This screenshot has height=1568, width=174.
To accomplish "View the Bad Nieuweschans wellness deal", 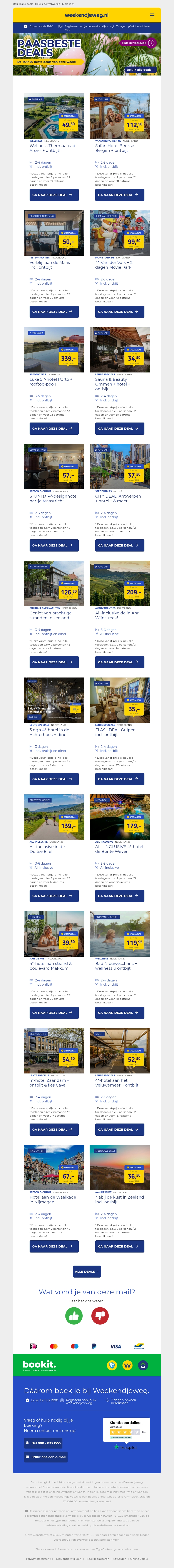I will coord(119,1013).
